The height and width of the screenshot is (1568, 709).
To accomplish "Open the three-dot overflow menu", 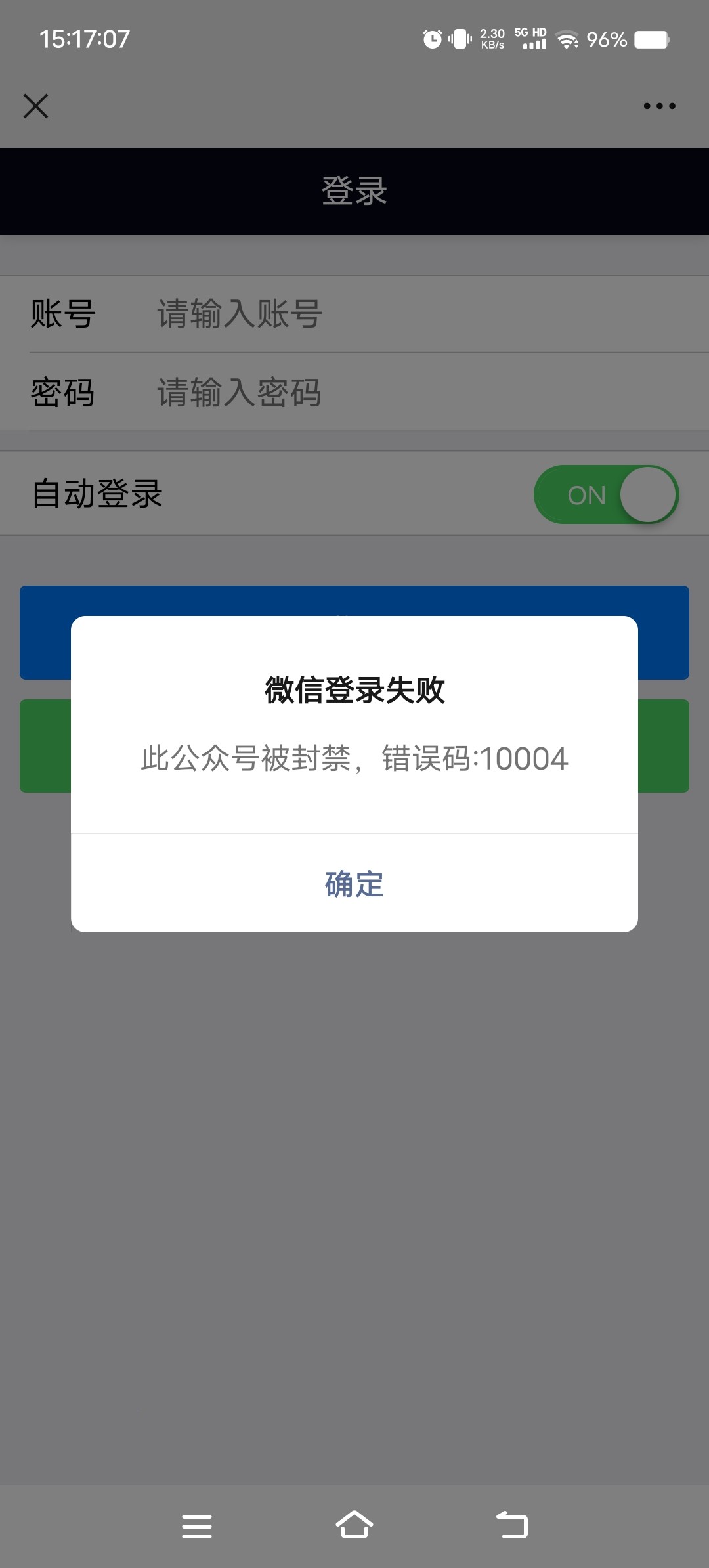I will 659,106.
